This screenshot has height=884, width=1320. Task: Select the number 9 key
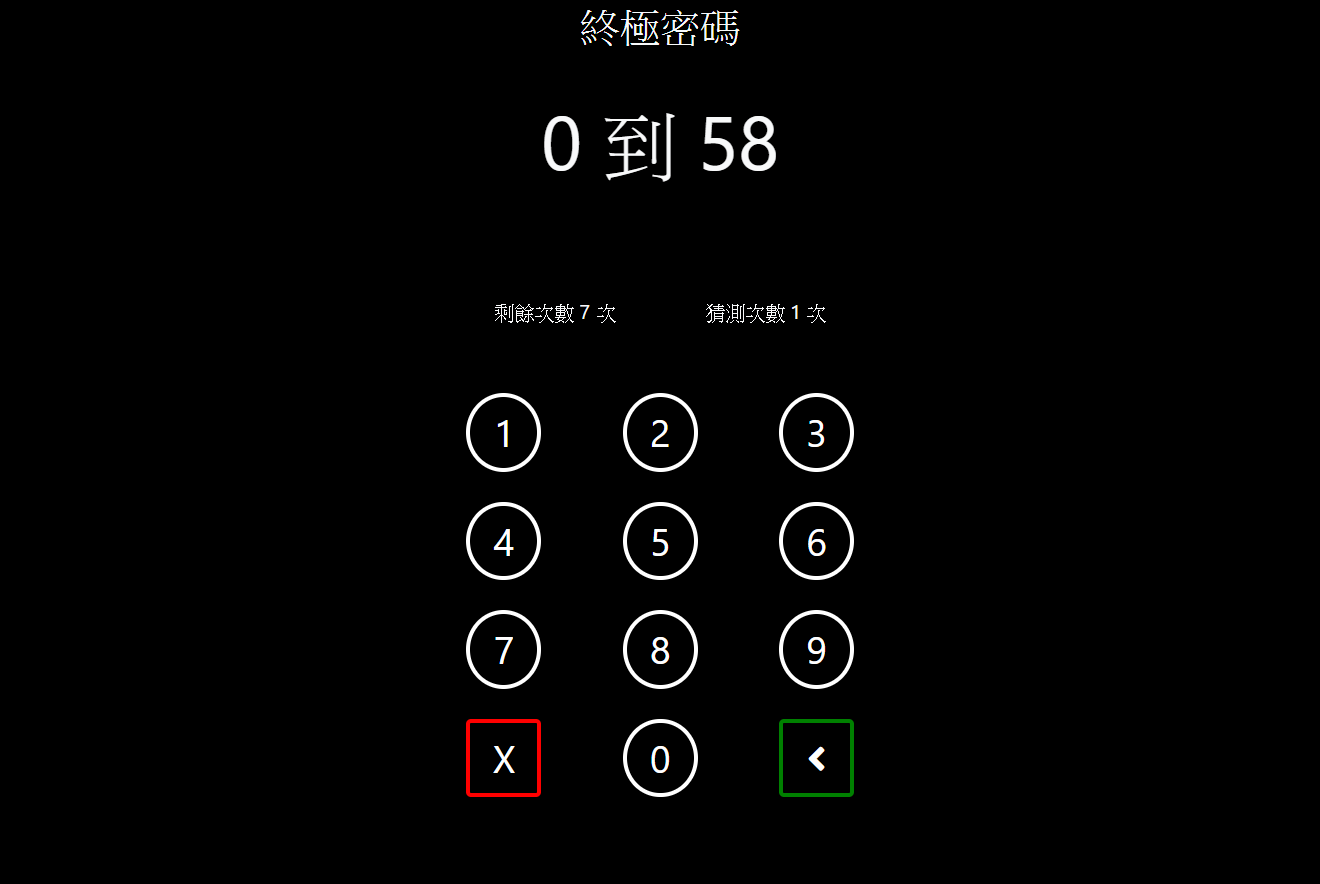pyautogui.click(x=816, y=650)
